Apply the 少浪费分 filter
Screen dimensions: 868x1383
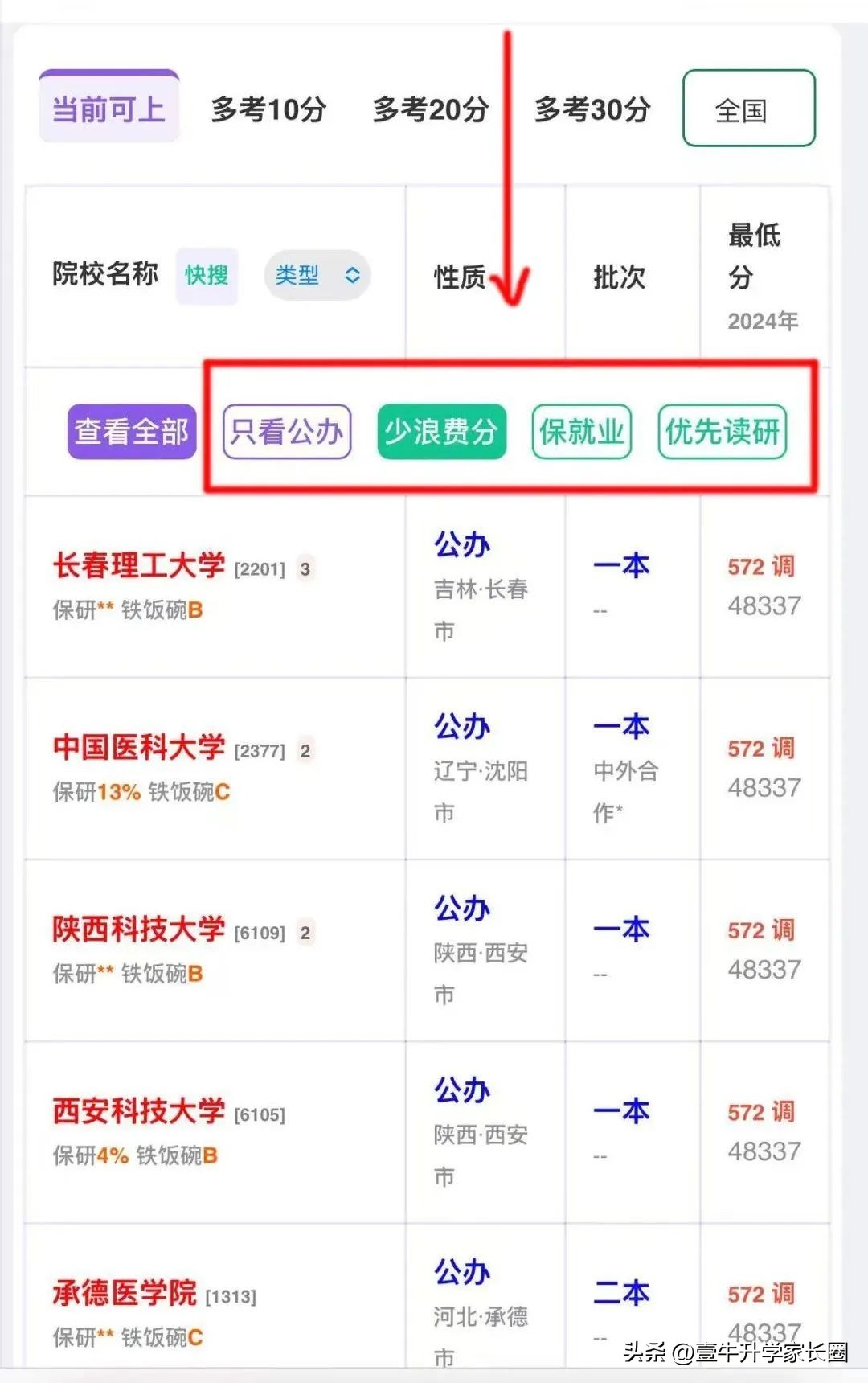(441, 432)
